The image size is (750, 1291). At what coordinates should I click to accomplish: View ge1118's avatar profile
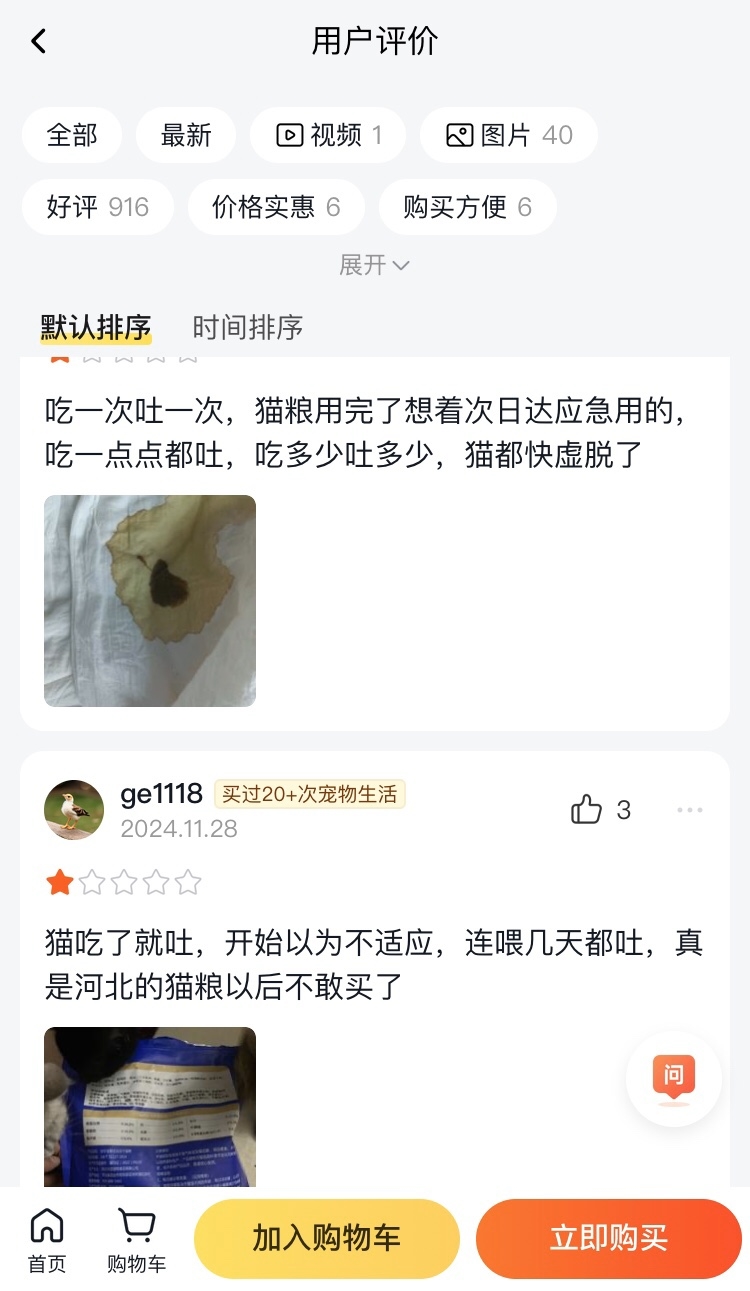click(x=74, y=810)
